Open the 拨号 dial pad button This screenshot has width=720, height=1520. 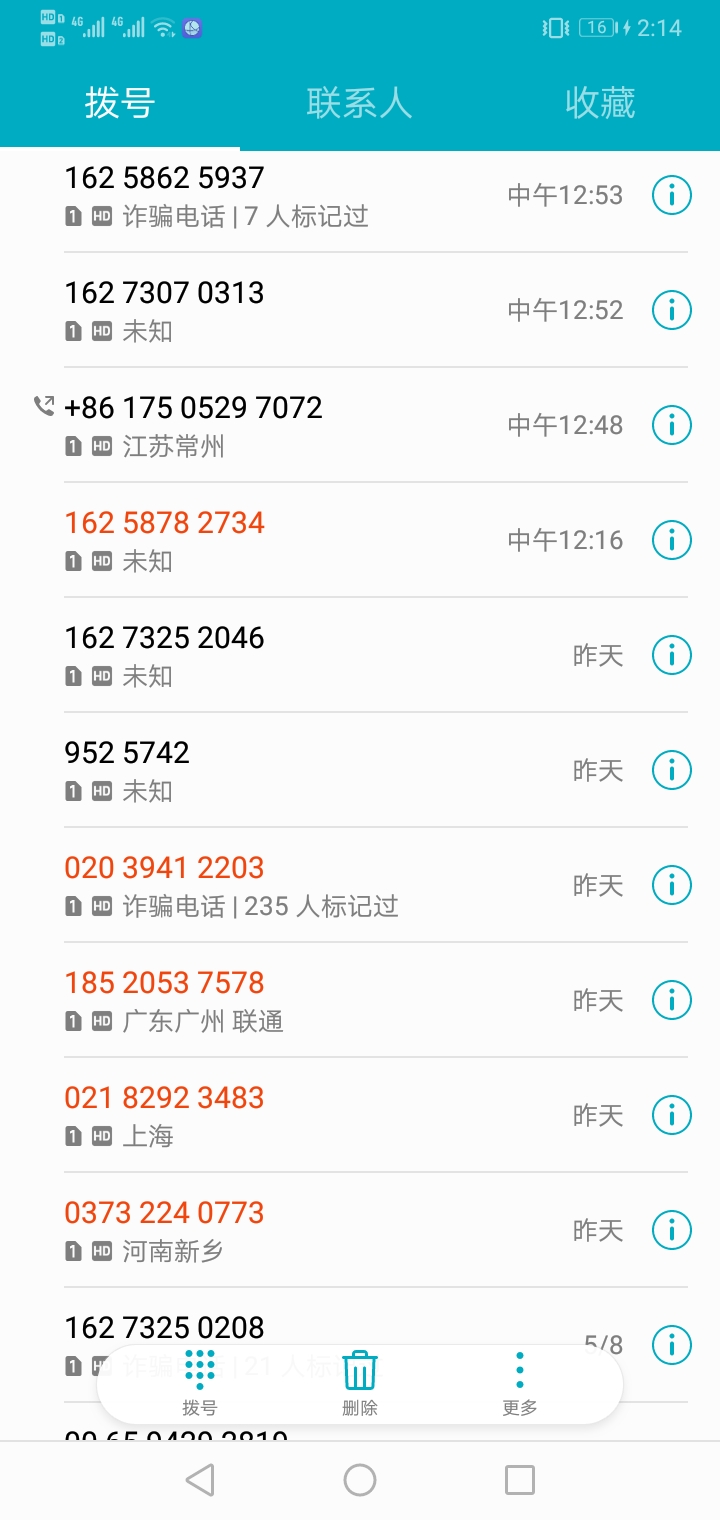point(200,1383)
